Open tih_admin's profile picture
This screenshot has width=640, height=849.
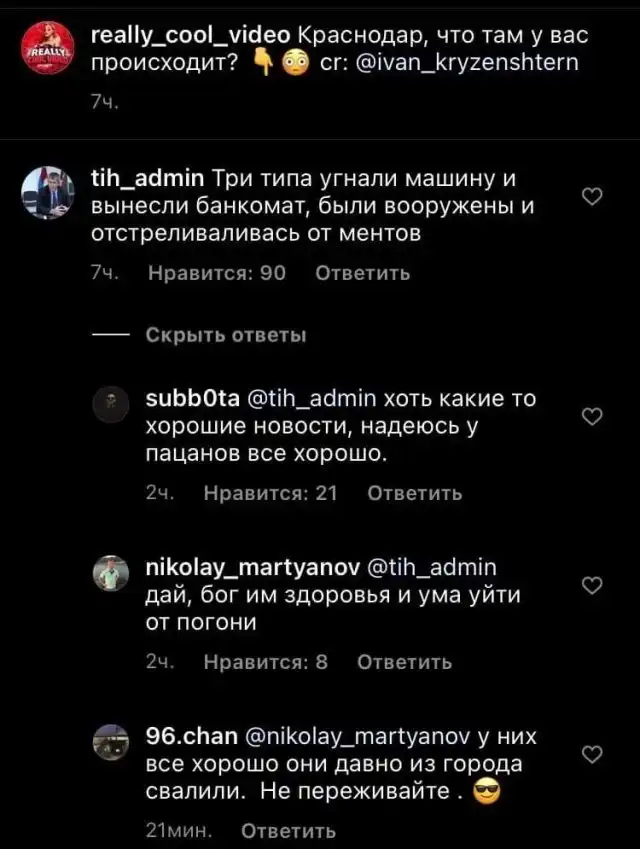point(47,193)
